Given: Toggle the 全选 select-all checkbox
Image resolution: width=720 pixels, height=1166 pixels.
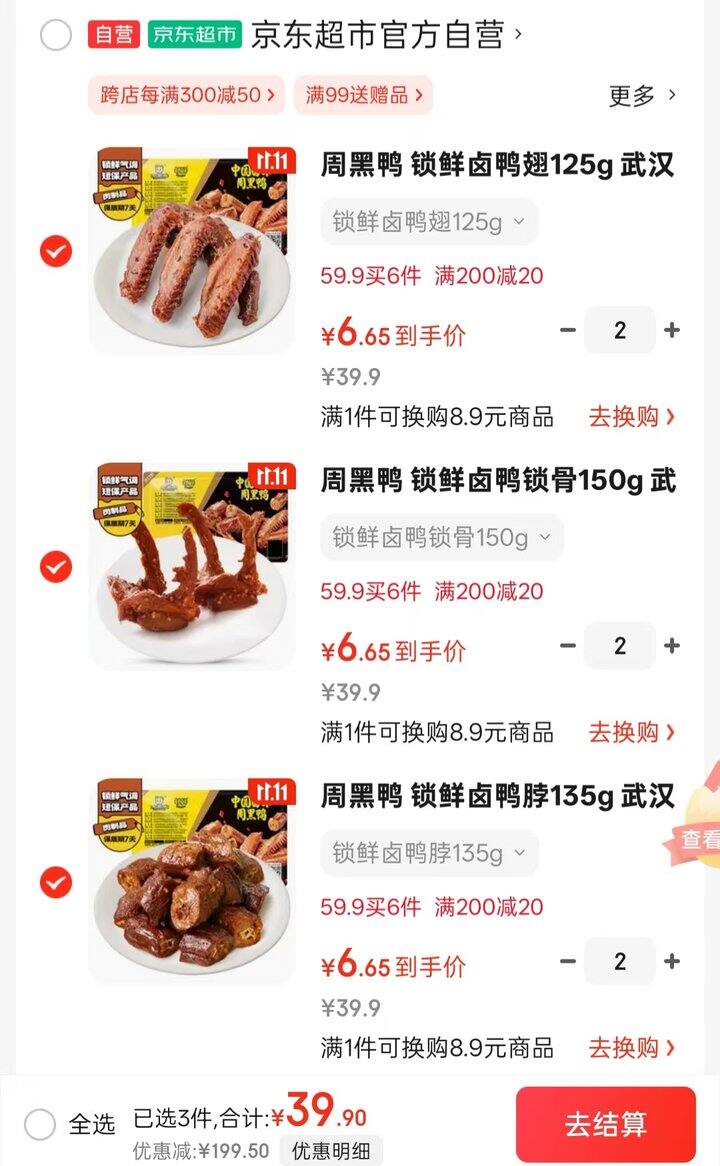Looking at the screenshot, I should pos(40,1124).
